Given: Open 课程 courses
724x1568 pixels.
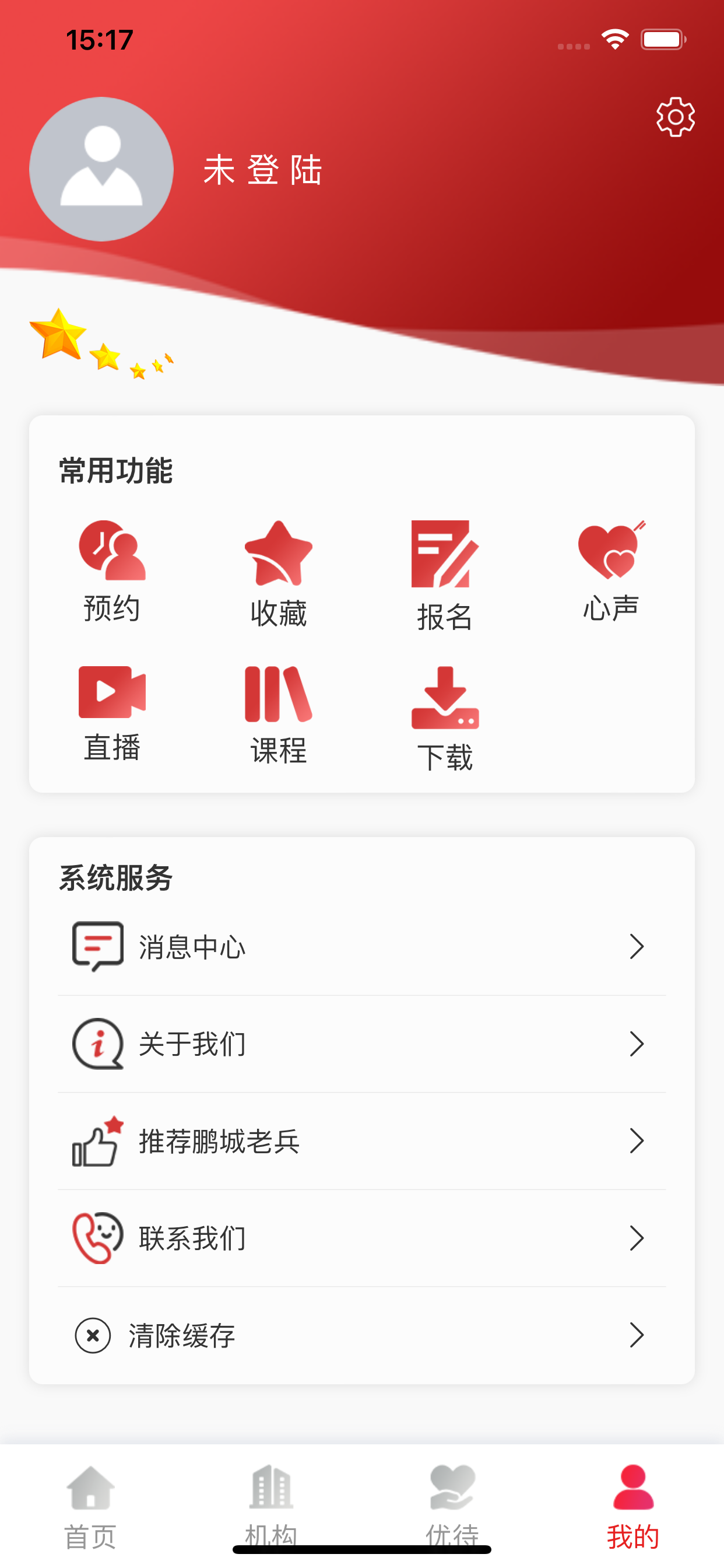Looking at the screenshot, I should [278, 715].
